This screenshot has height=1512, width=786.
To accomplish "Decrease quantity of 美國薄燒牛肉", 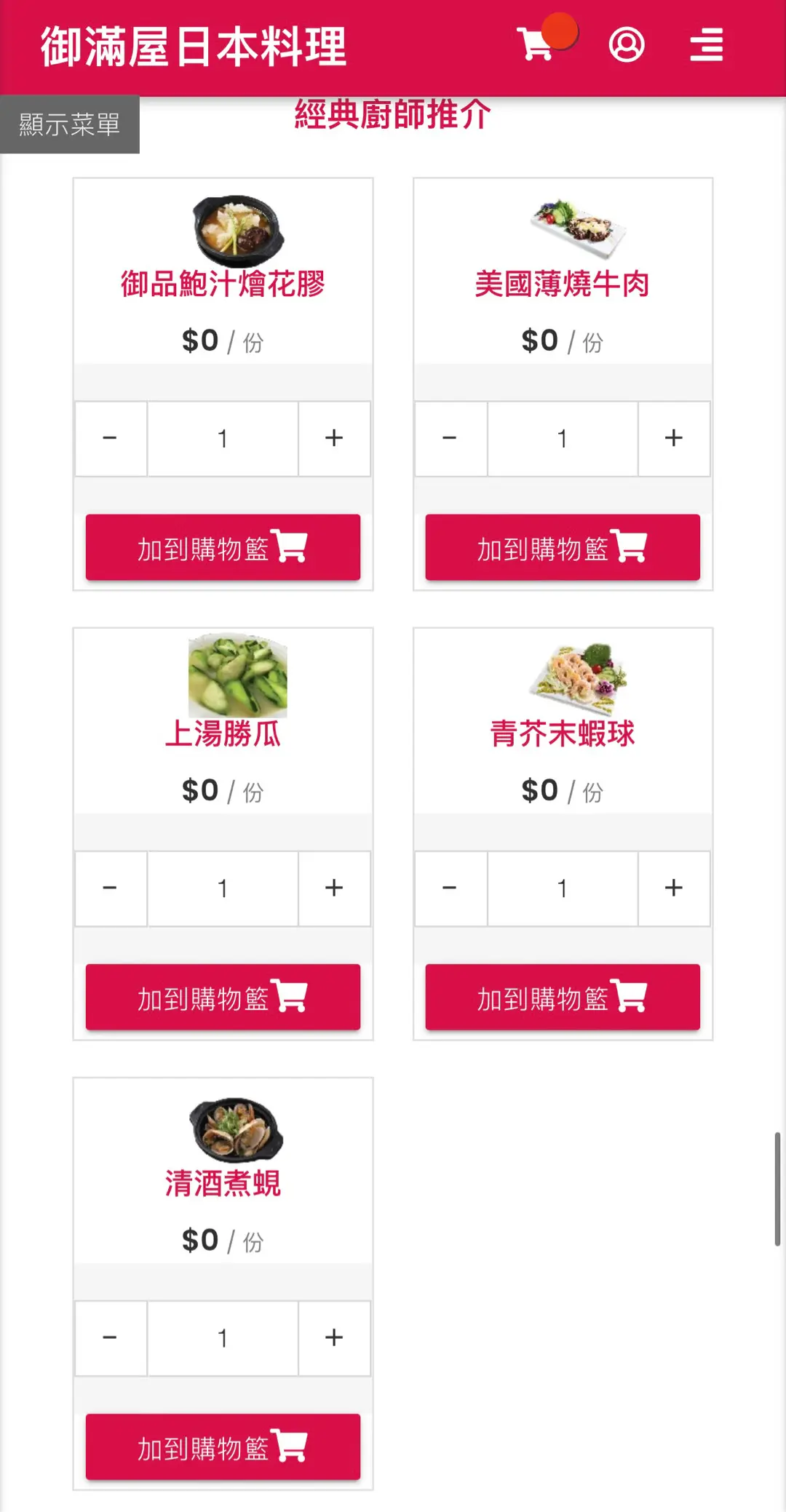I will (x=450, y=439).
